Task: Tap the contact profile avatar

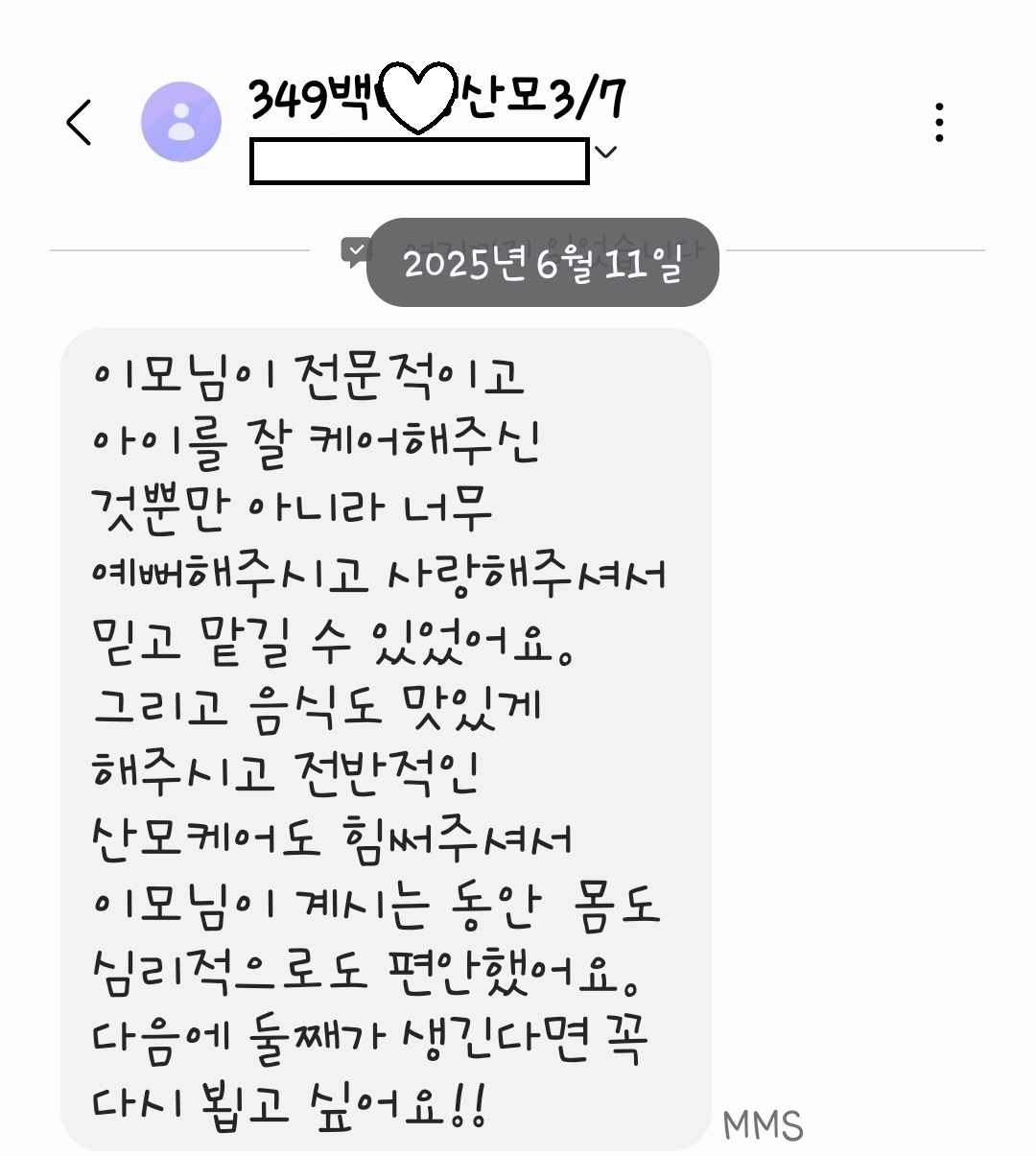Action: pos(181,122)
